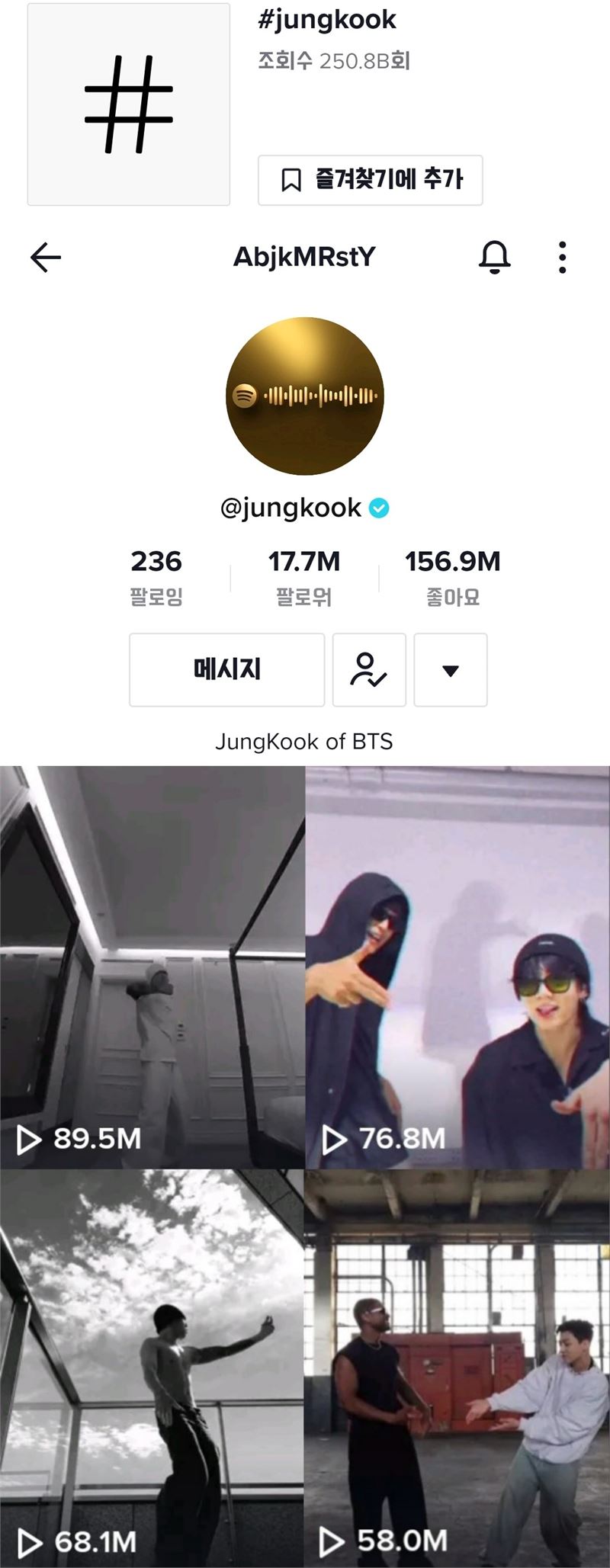Open the 메시지 message button

[x=226, y=669]
